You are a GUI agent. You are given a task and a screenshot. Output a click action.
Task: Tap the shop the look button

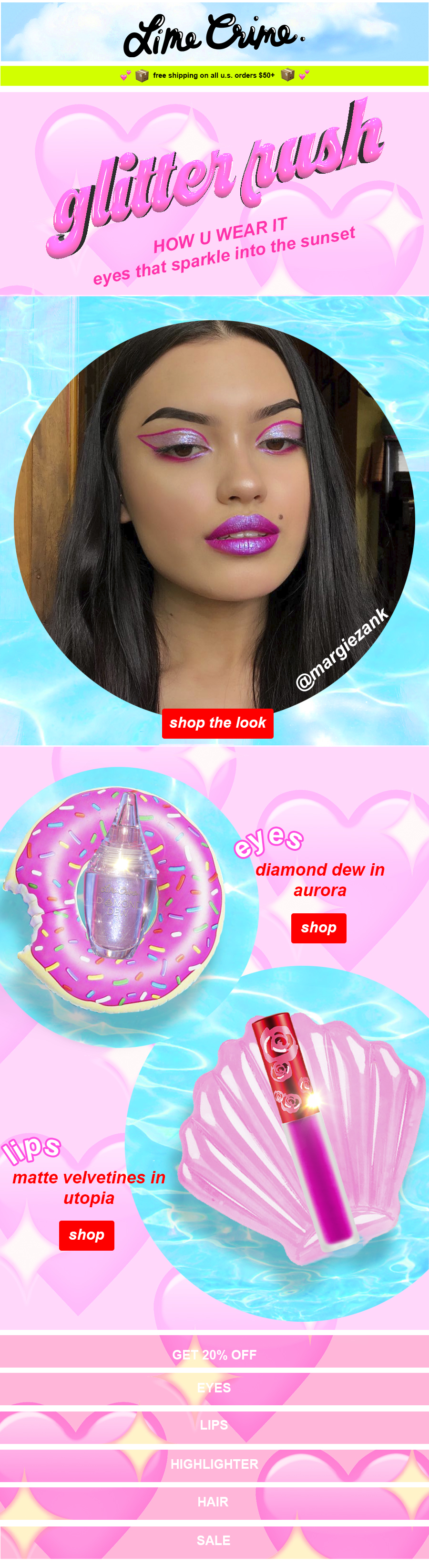pos(217,722)
